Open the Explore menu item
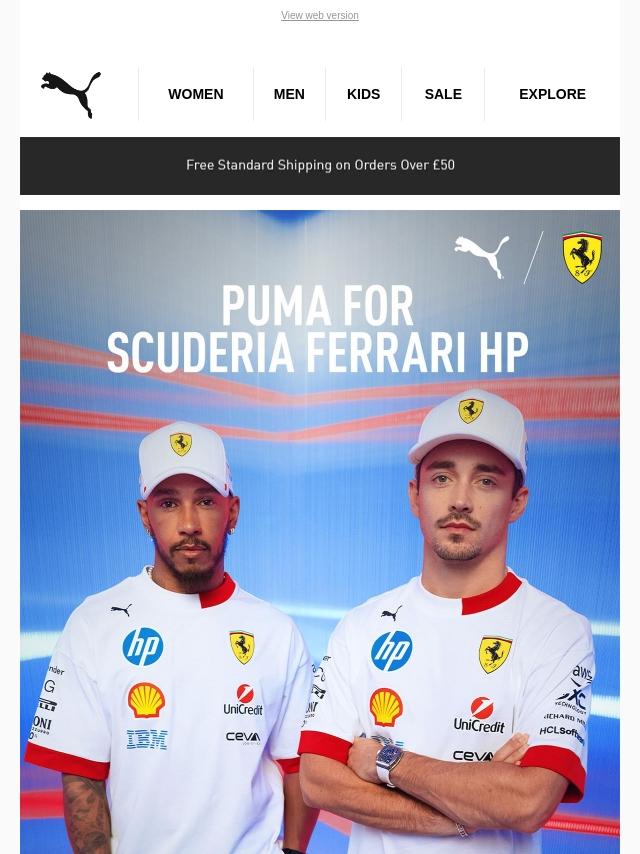 coord(552,94)
